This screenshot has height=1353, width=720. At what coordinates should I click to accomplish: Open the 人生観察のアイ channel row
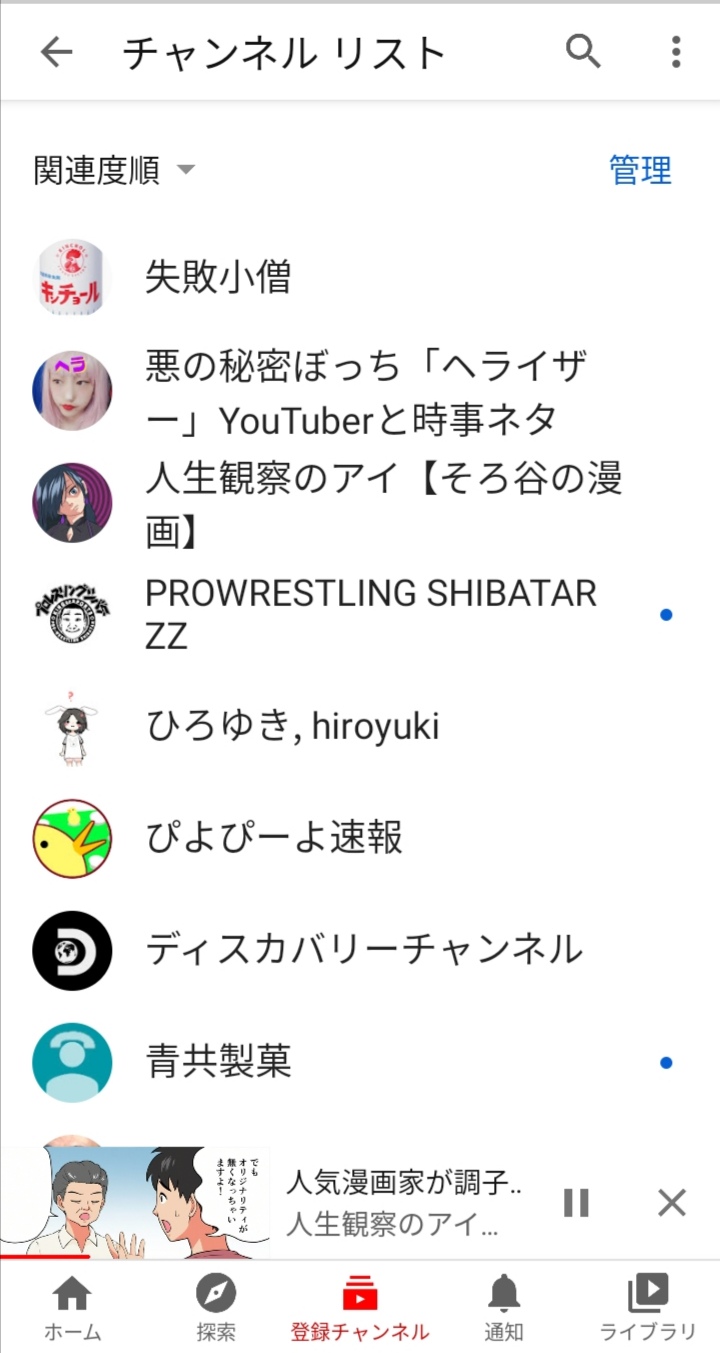pyautogui.click(x=360, y=503)
